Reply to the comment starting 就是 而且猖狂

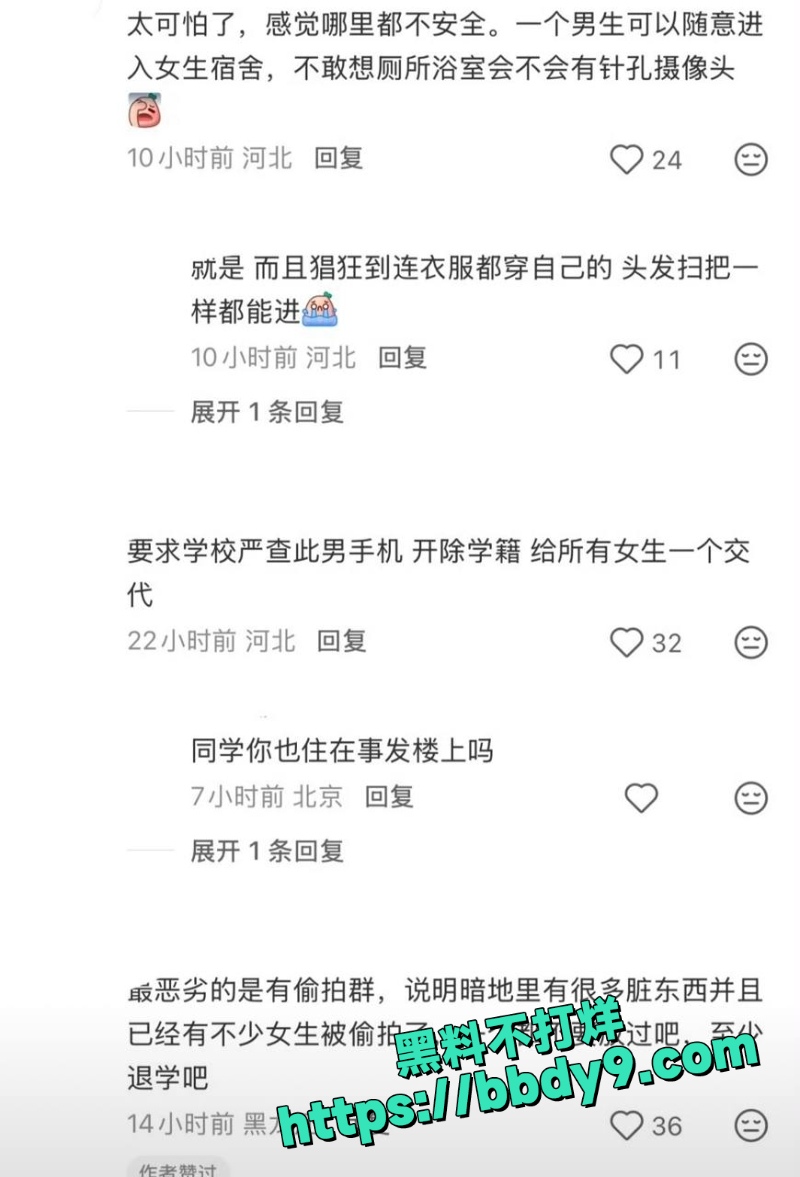pos(402,358)
